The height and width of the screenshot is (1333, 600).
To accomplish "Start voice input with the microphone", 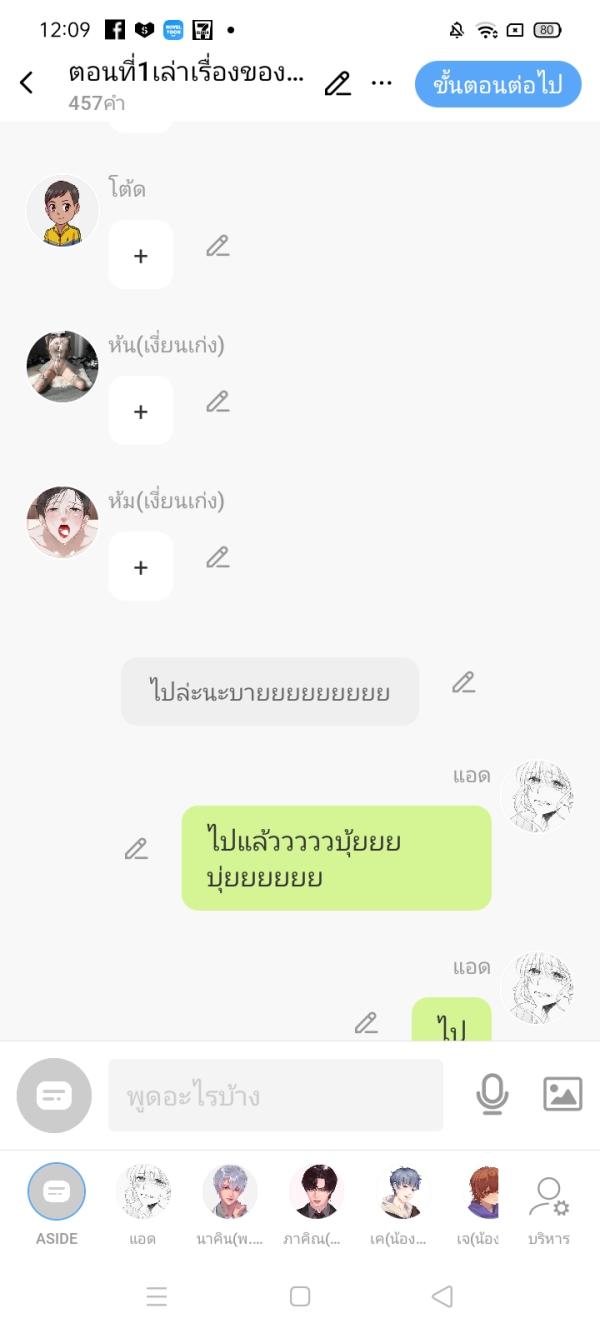I will coord(491,1095).
